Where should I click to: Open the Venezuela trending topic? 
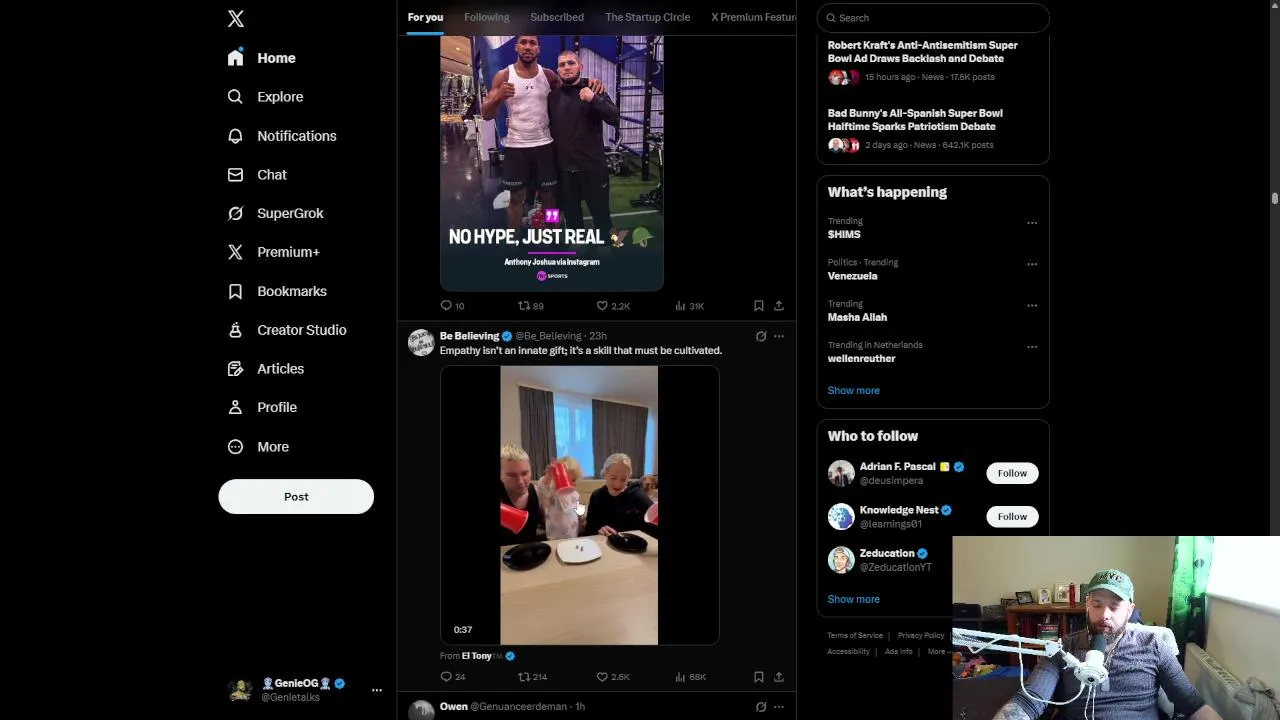pyautogui.click(x=852, y=276)
